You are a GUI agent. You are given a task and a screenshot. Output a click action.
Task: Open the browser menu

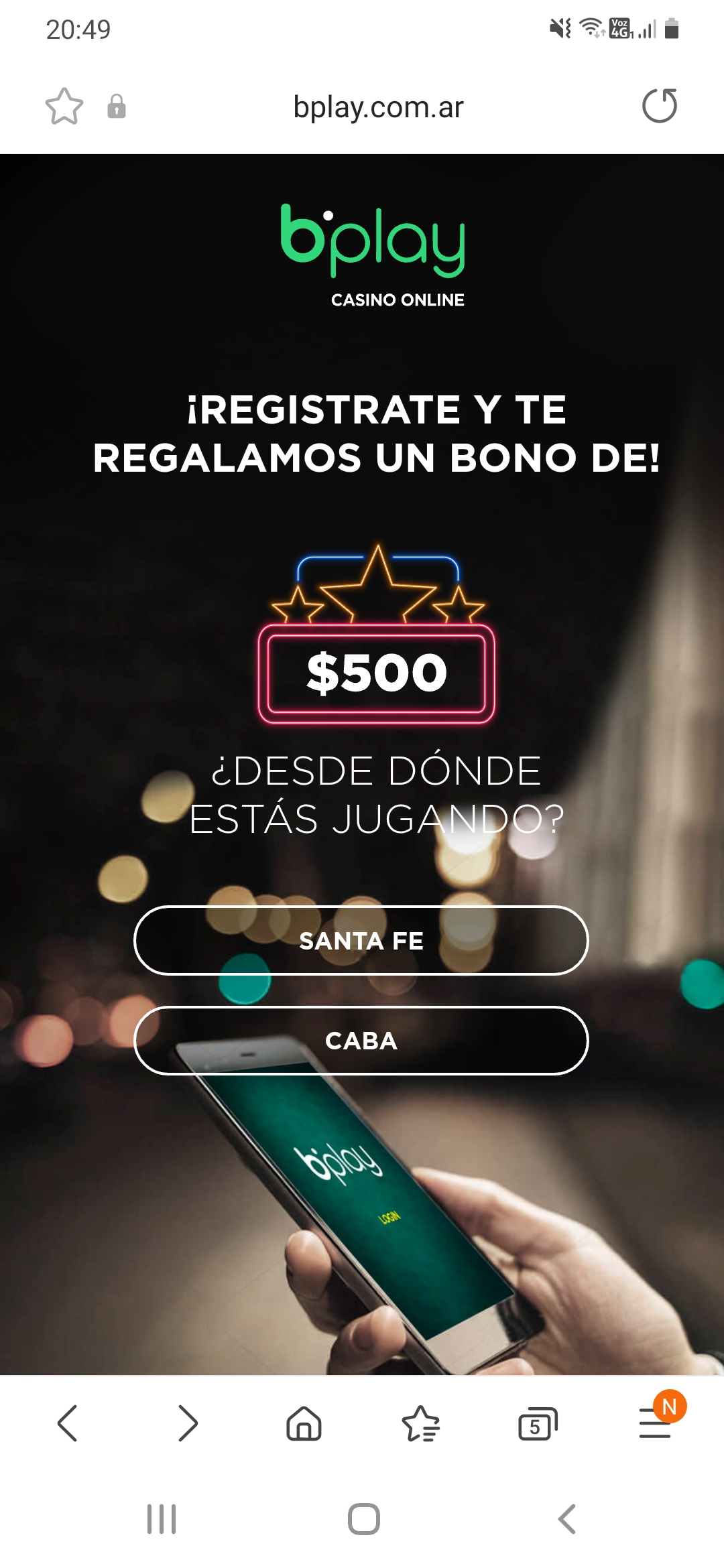tap(655, 1423)
